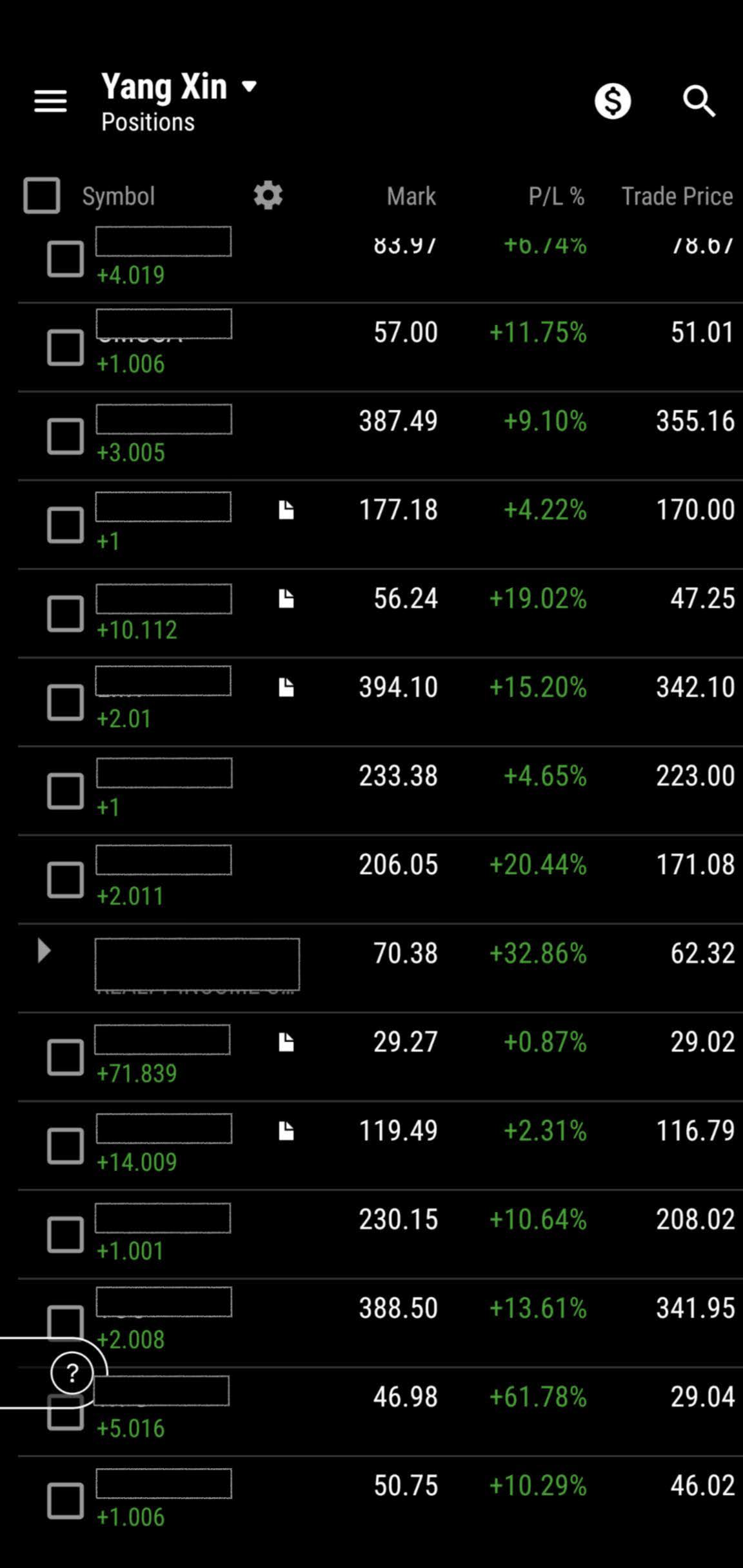The image size is (743, 1568).
Task: Select the +71.839 quantity position
Action: coord(65,1057)
